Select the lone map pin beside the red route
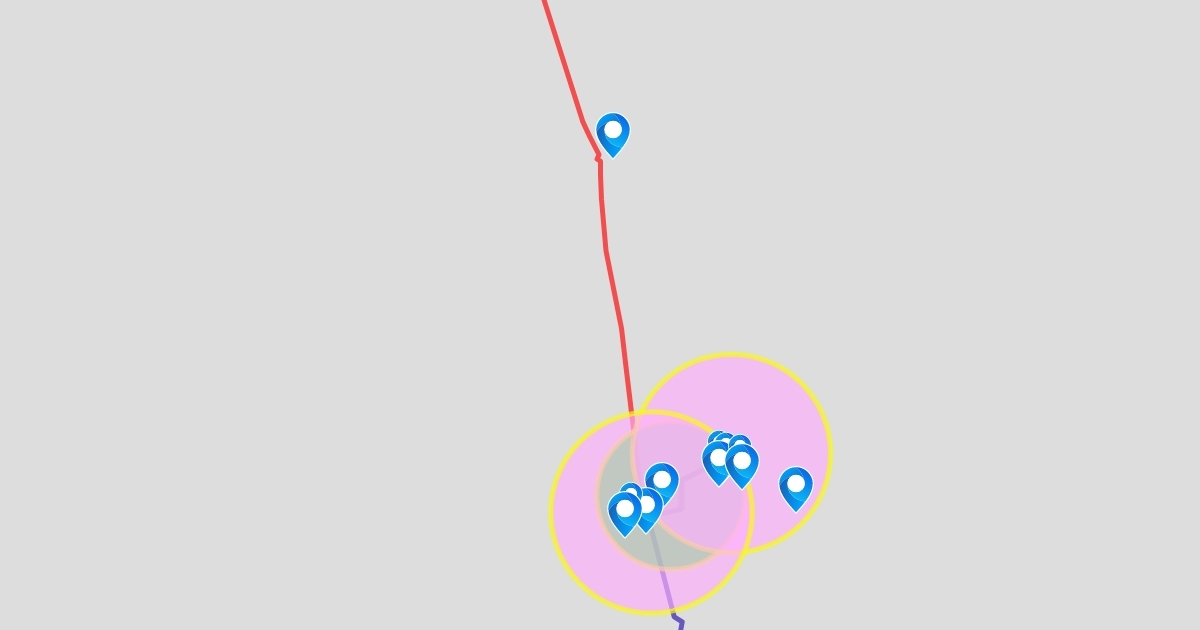This screenshot has width=1200, height=630. click(x=613, y=133)
